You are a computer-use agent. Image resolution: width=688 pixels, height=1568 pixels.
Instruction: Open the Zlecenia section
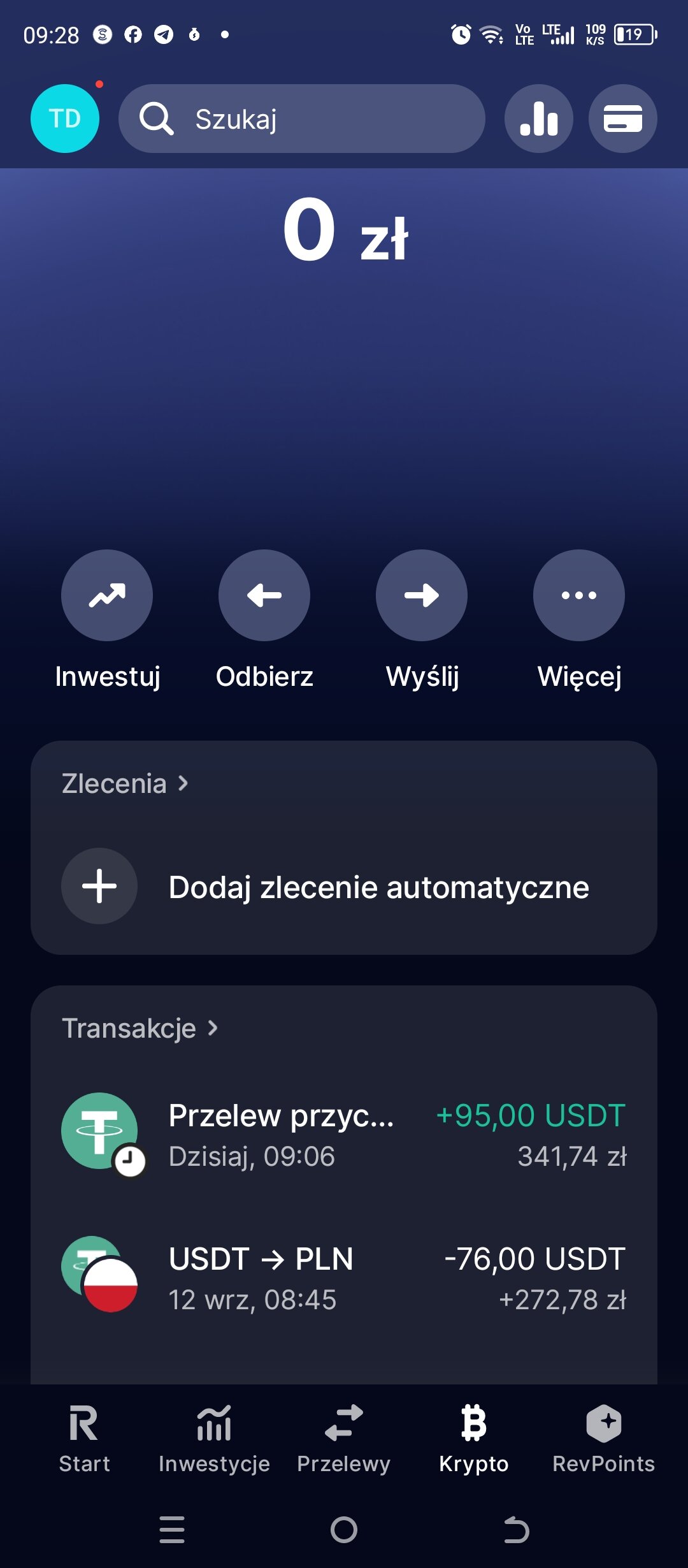(x=125, y=783)
